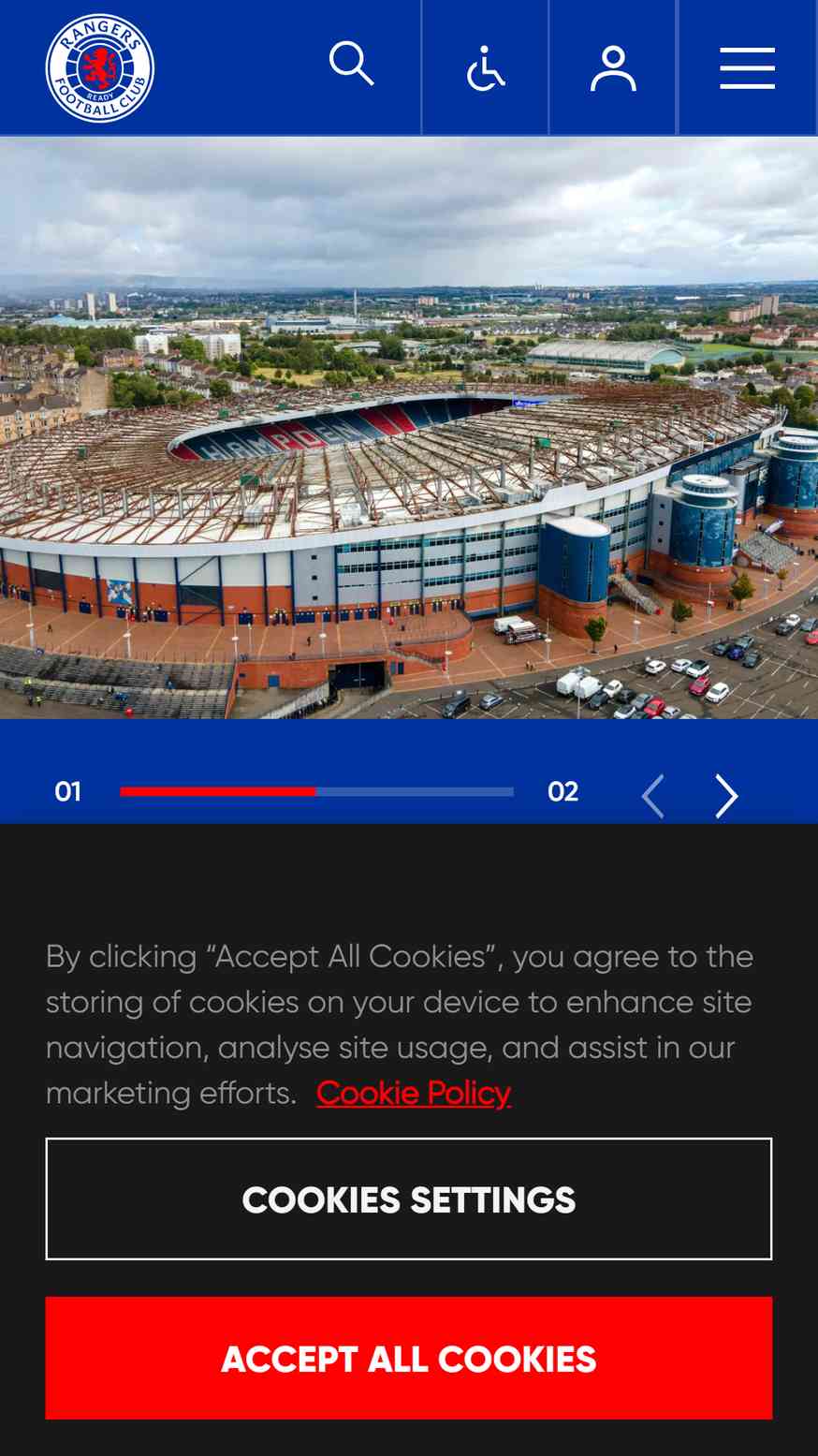Screen dimensions: 818x1456
Task: Open the accessibility options icon
Action: coord(485,67)
